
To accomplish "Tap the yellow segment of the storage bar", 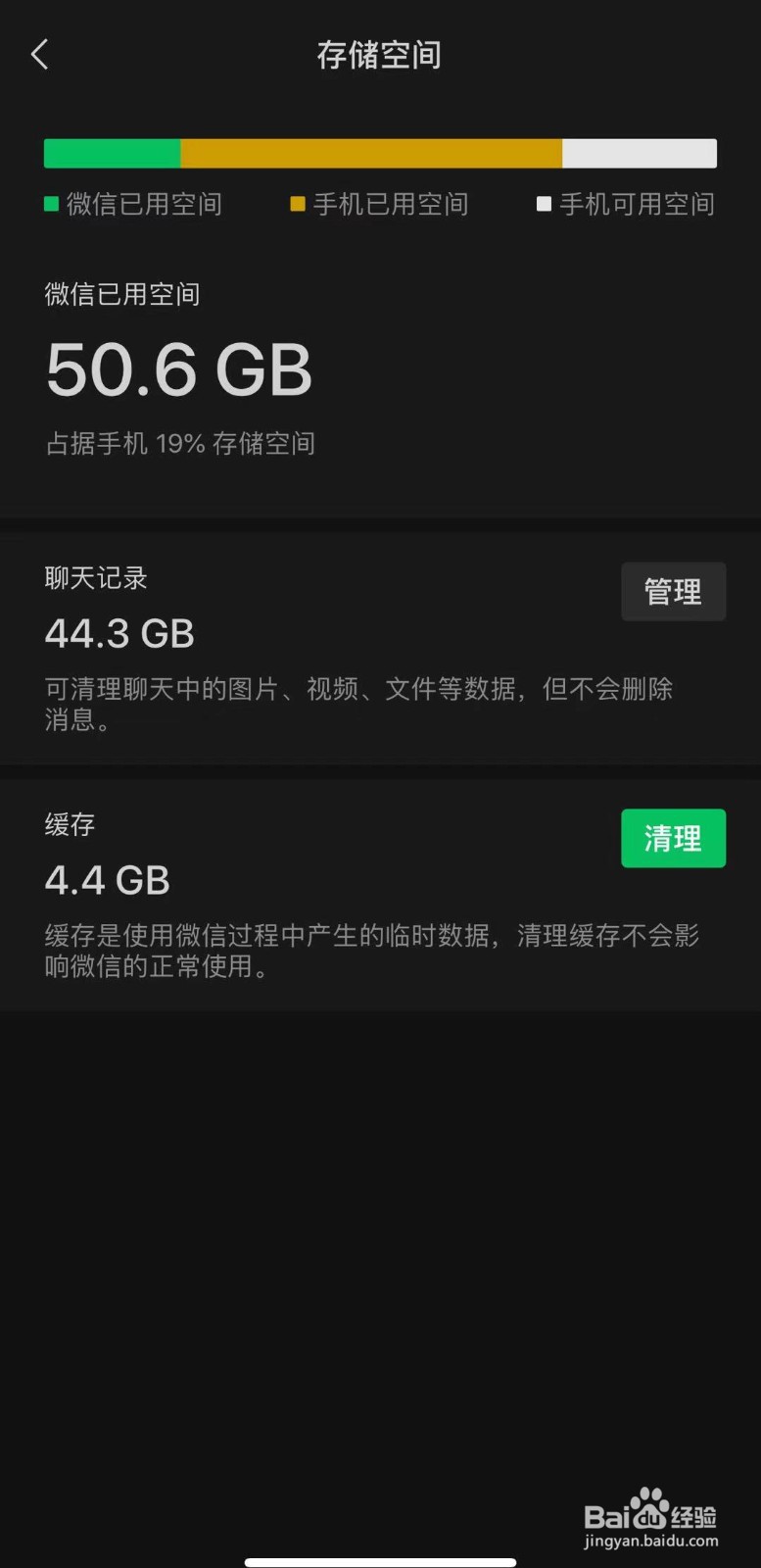I will pyautogui.click(x=370, y=153).
